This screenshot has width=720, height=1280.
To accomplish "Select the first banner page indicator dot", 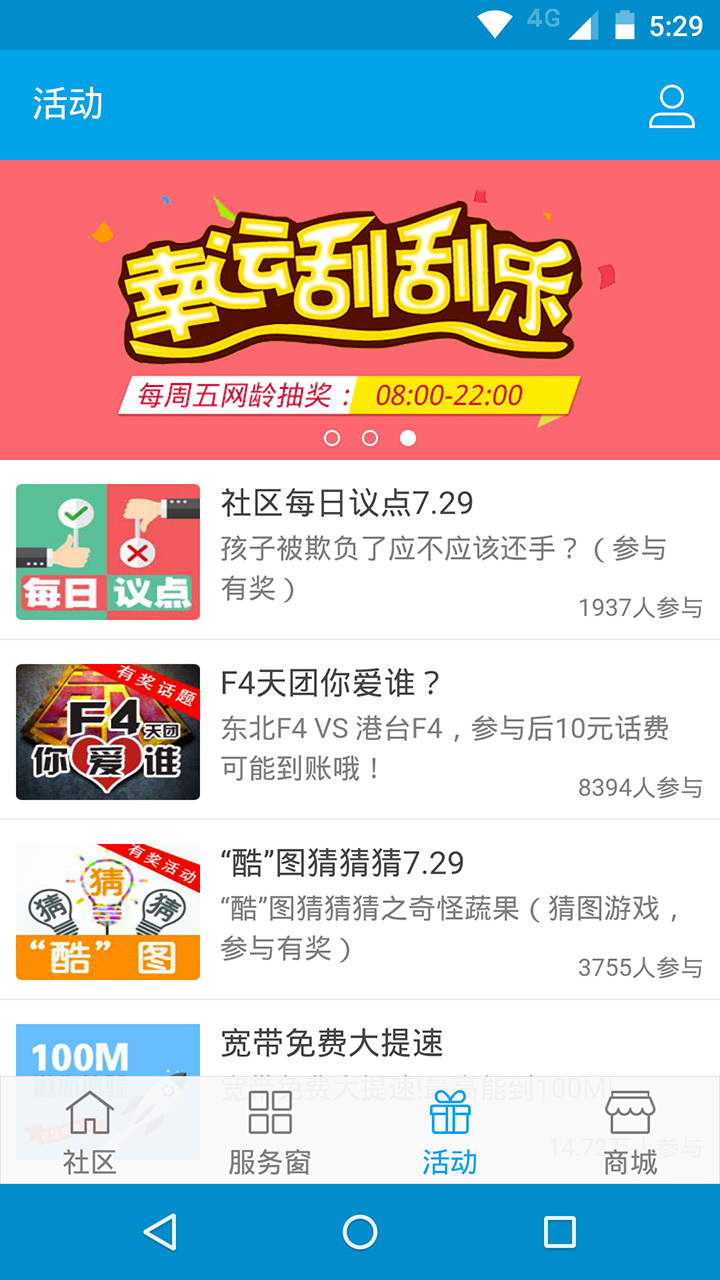I will pos(332,438).
